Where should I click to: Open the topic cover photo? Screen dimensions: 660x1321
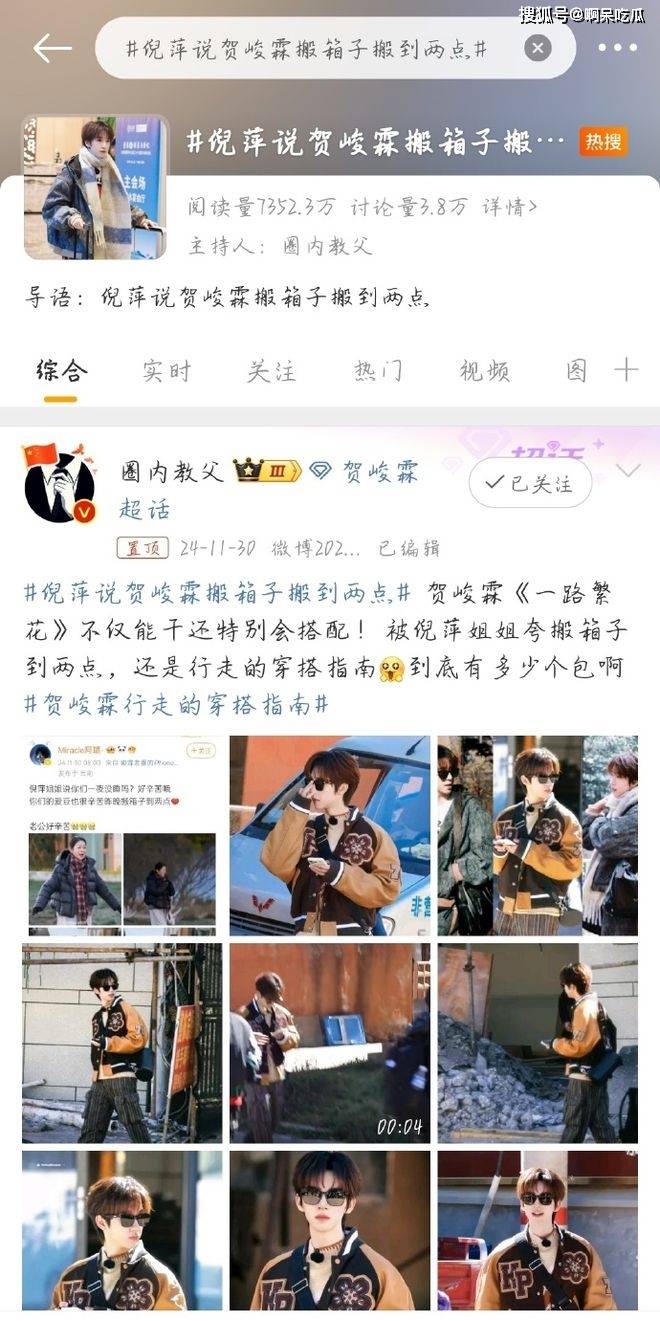coord(95,187)
